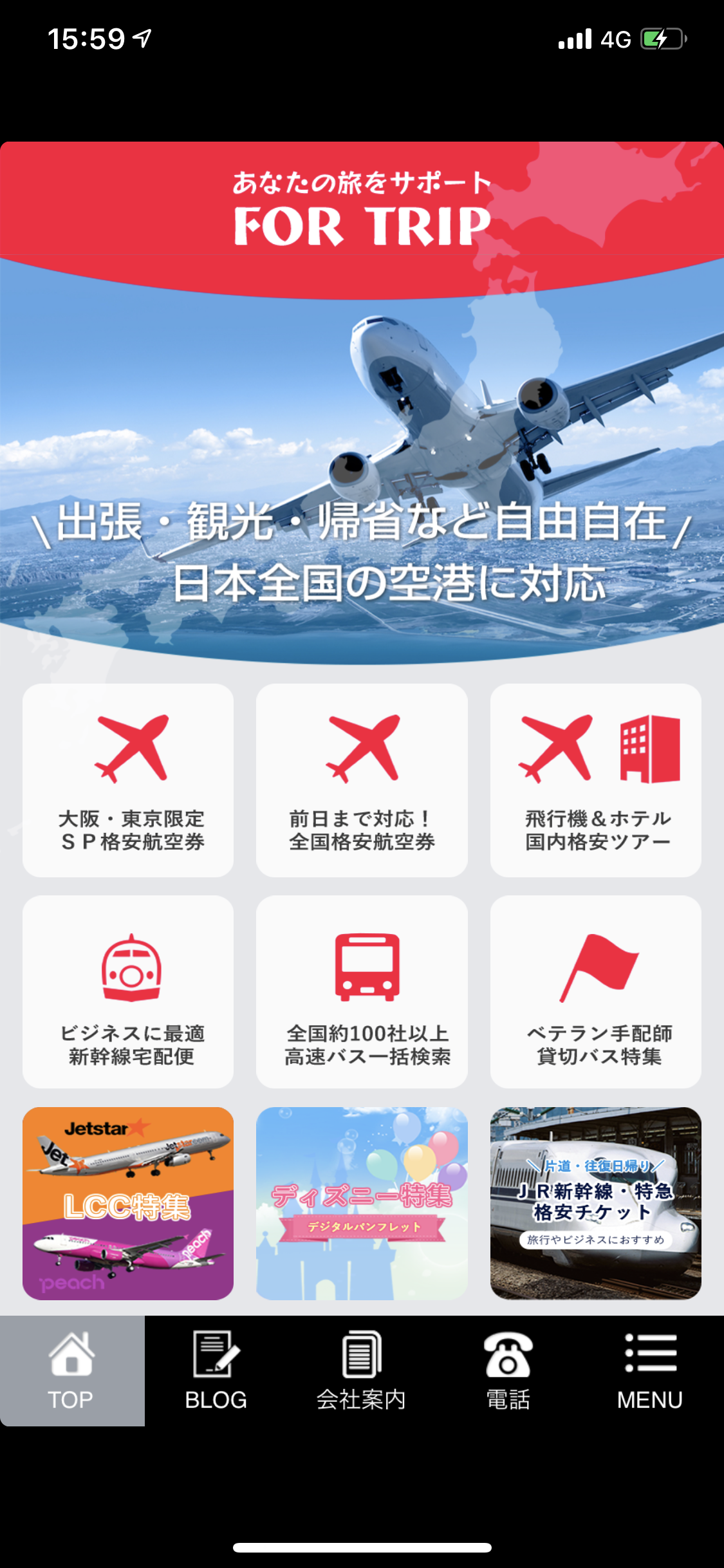Open JR新幹線・特急 格安チケット banner
Image resolution: width=724 pixels, height=1568 pixels.
596,1203
